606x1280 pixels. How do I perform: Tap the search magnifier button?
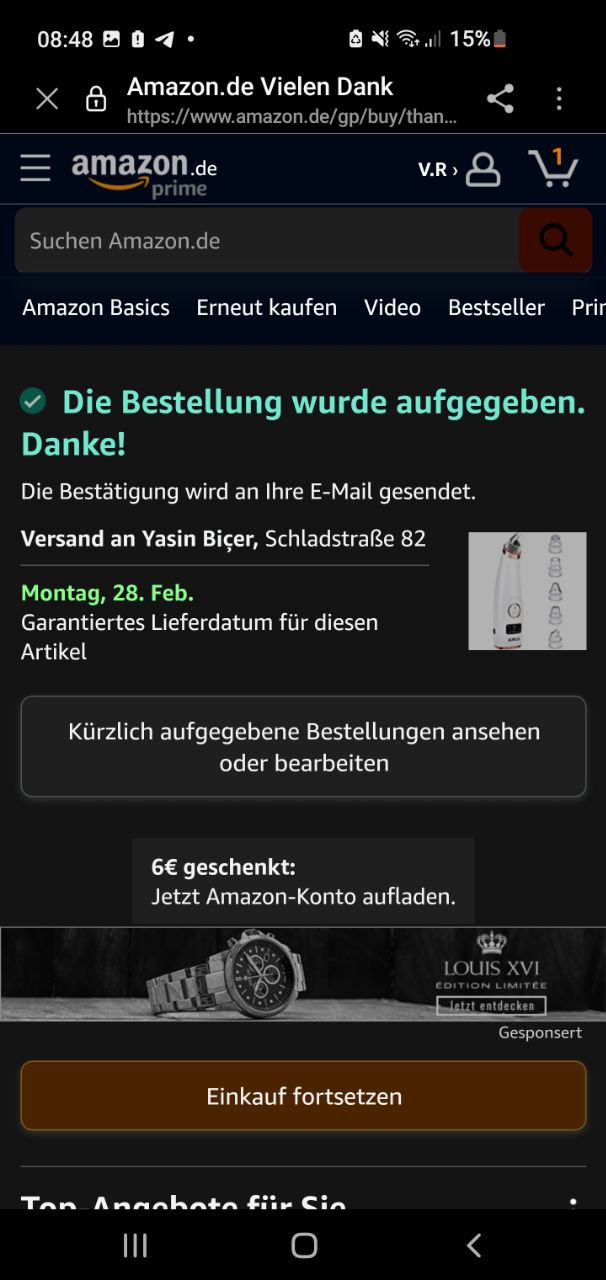555,241
